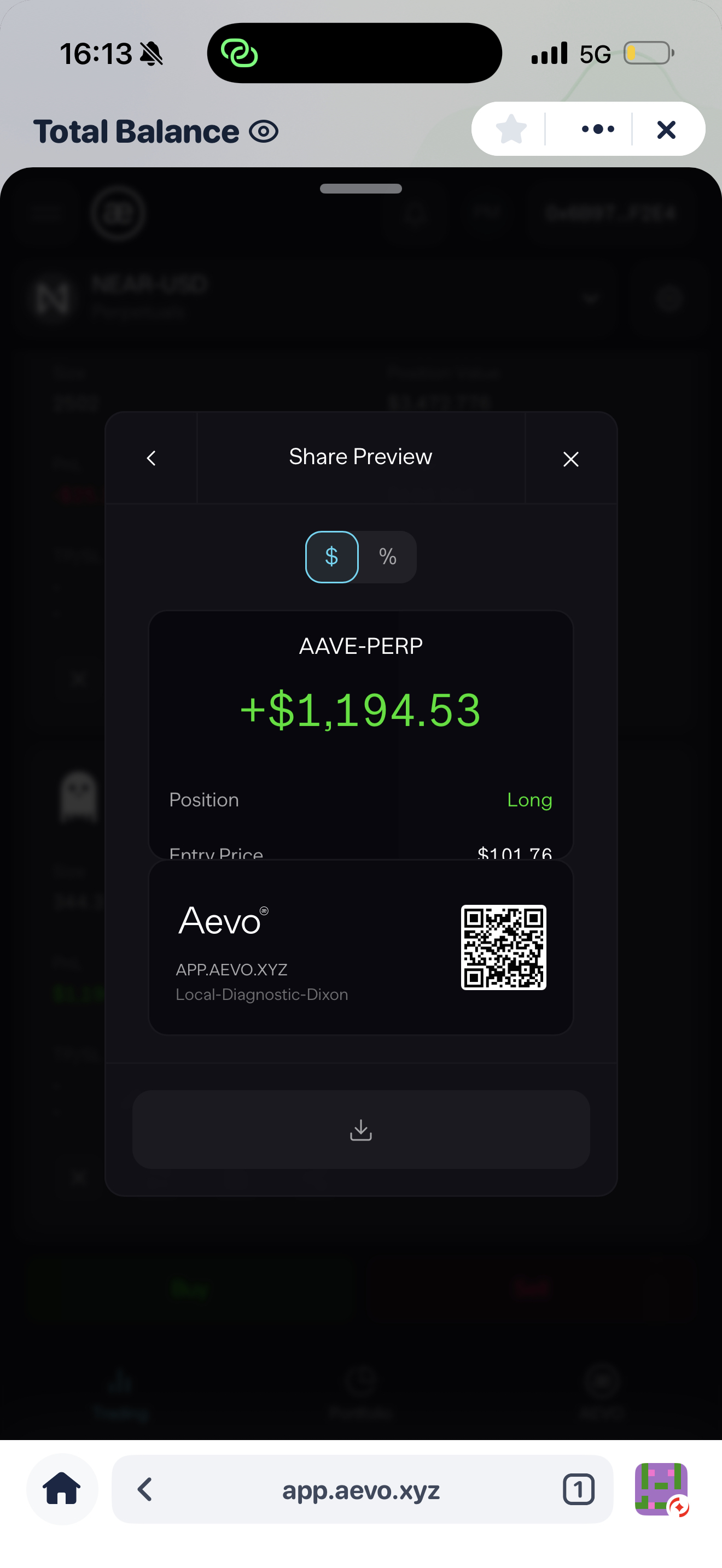Go back from Share Preview dialog
The width and height of the screenshot is (722, 1568).
(151, 458)
